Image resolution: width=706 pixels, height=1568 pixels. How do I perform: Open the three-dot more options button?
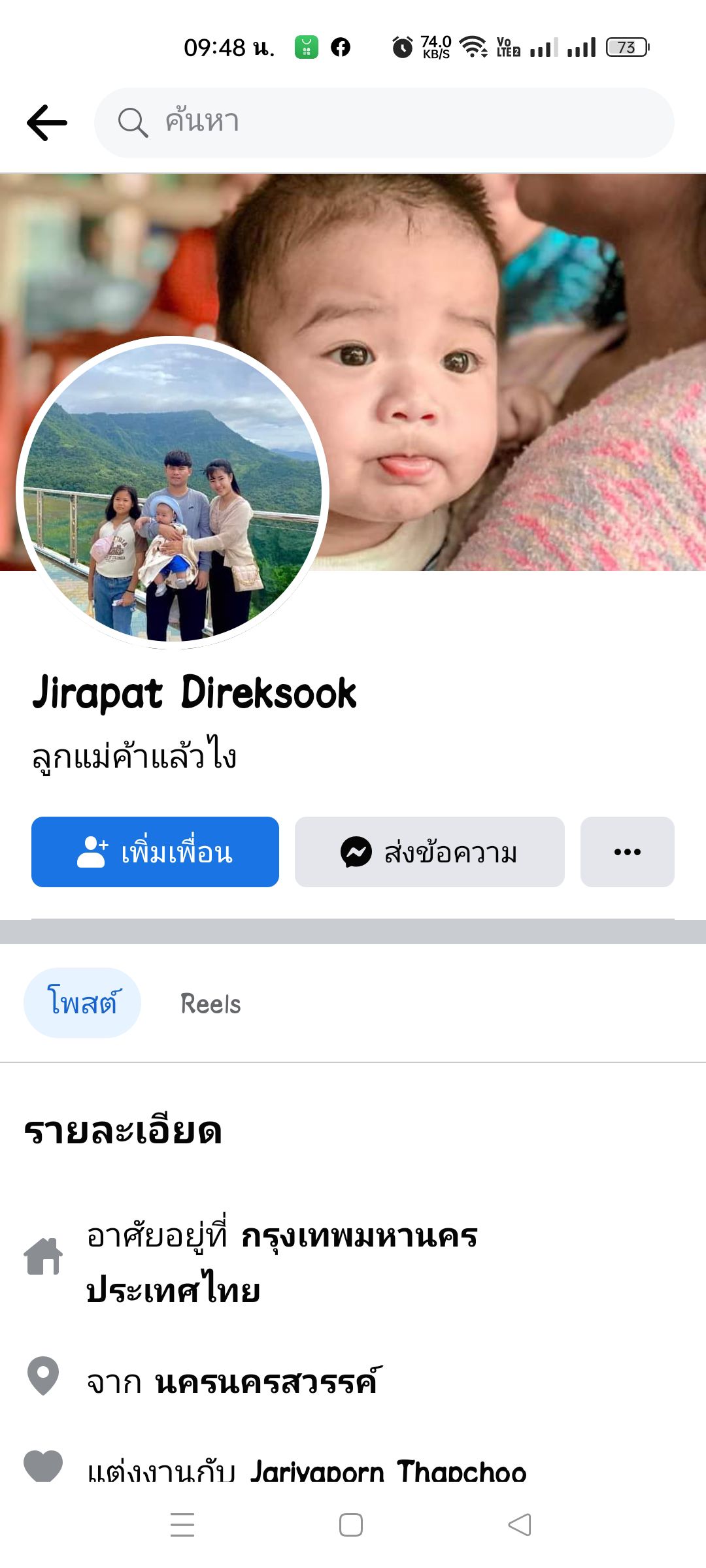[627, 852]
